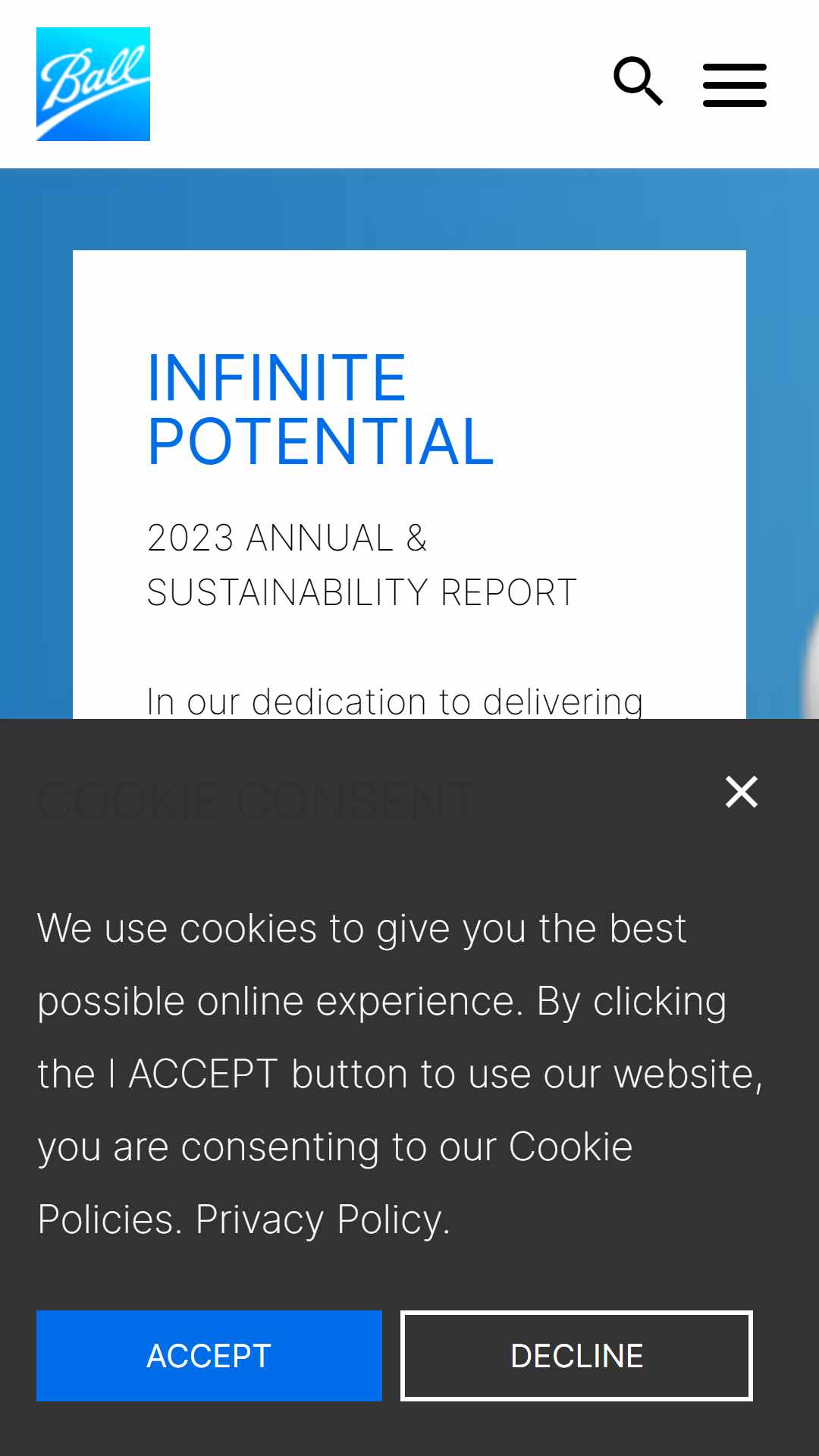Open the search magnifier icon

click(639, 81)
